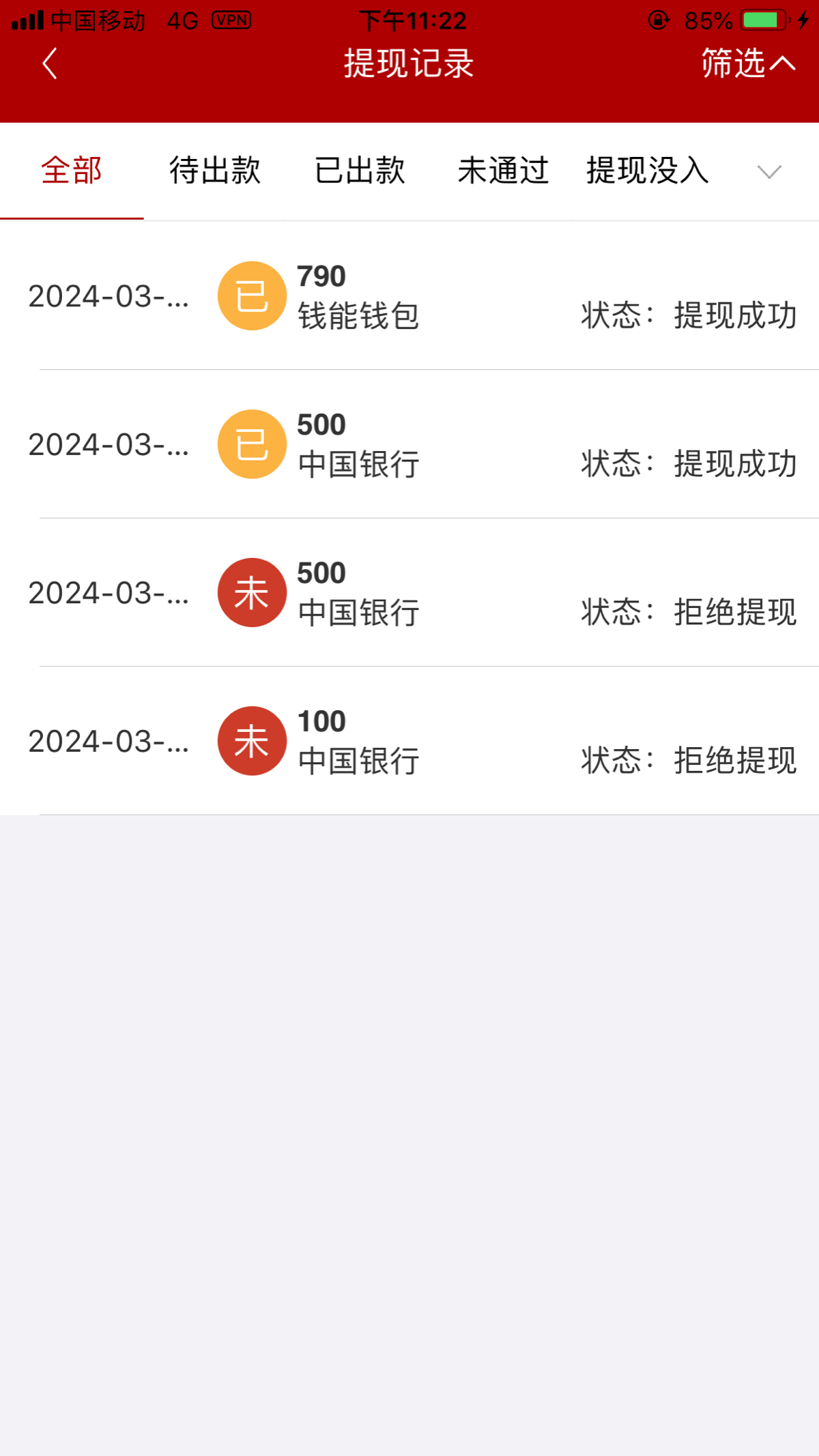This screenshot has width=819, height=1456.
Task: Toggle the 待出款 filter state
Action: pos(215,171)
